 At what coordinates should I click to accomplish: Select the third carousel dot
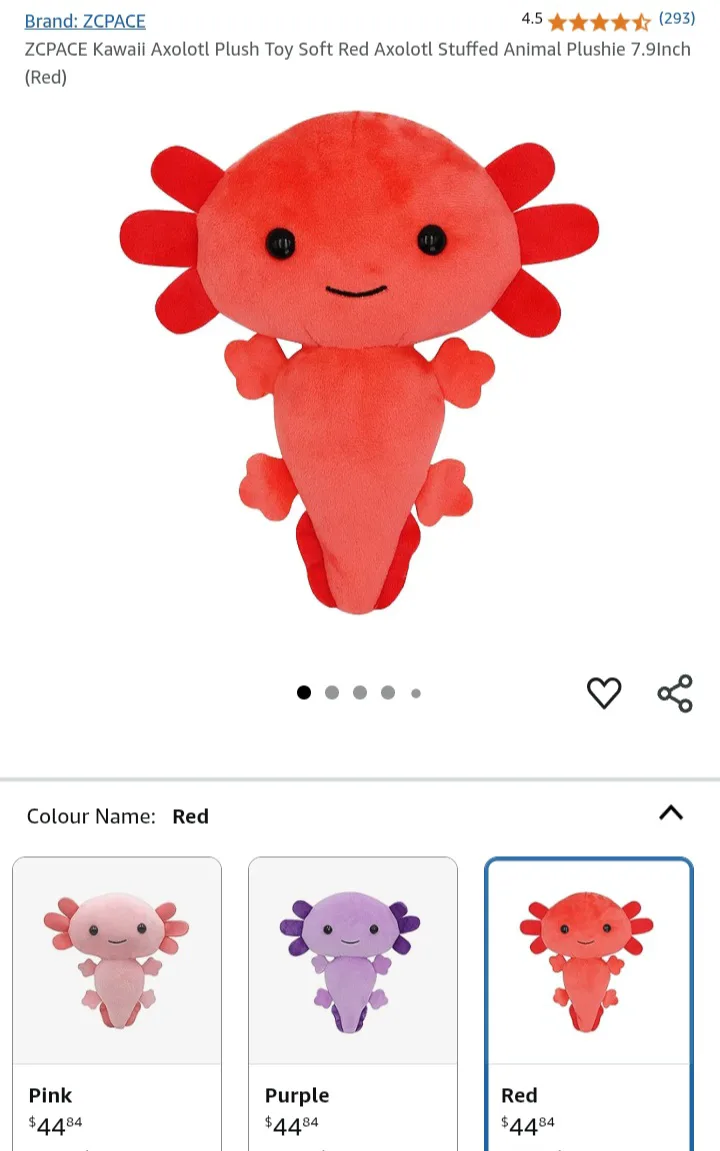[x=359, y=692]
